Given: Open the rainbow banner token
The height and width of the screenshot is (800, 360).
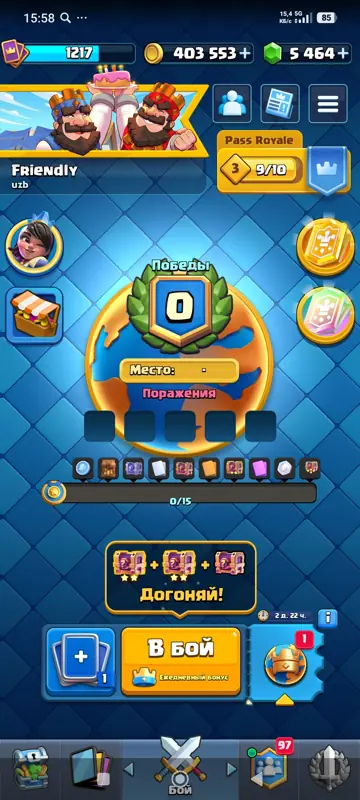Looking at the screenshot, I should (x=326, y=315).
